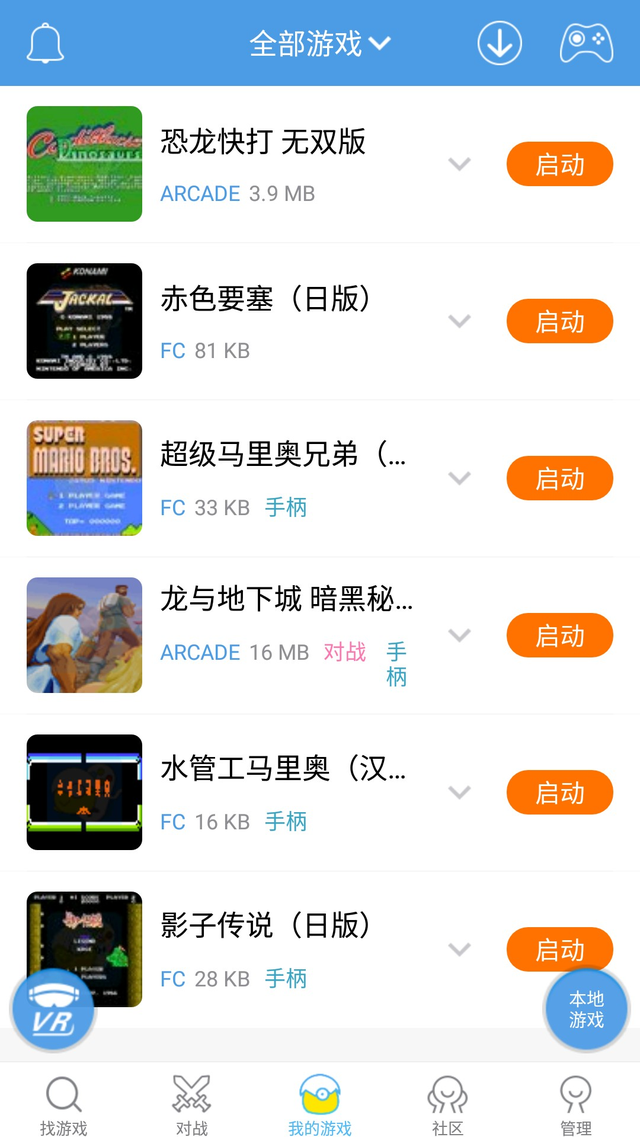The width and height of the screenshot is (640, 1137).
Task: Expand options for 赤色要塞（日版）
Action: point(459,321)
